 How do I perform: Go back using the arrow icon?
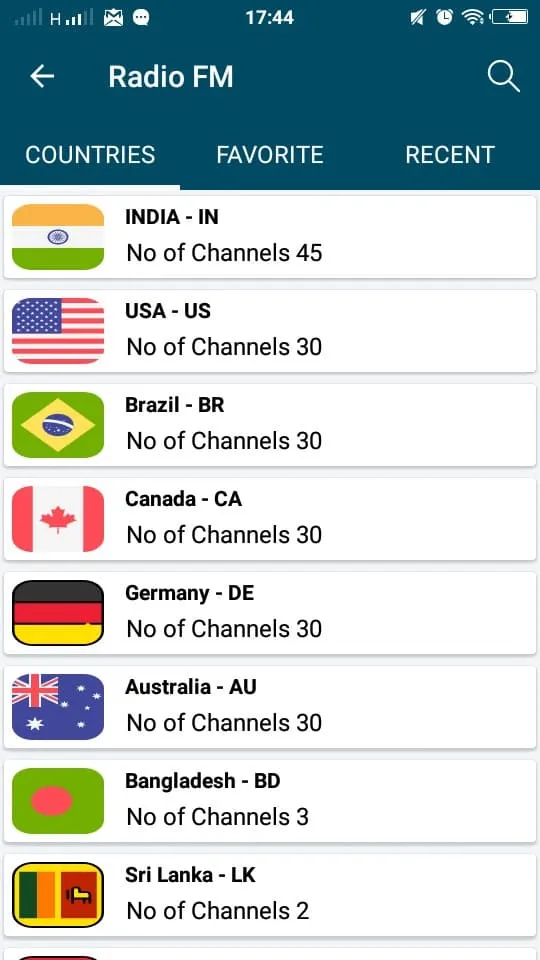42,77
